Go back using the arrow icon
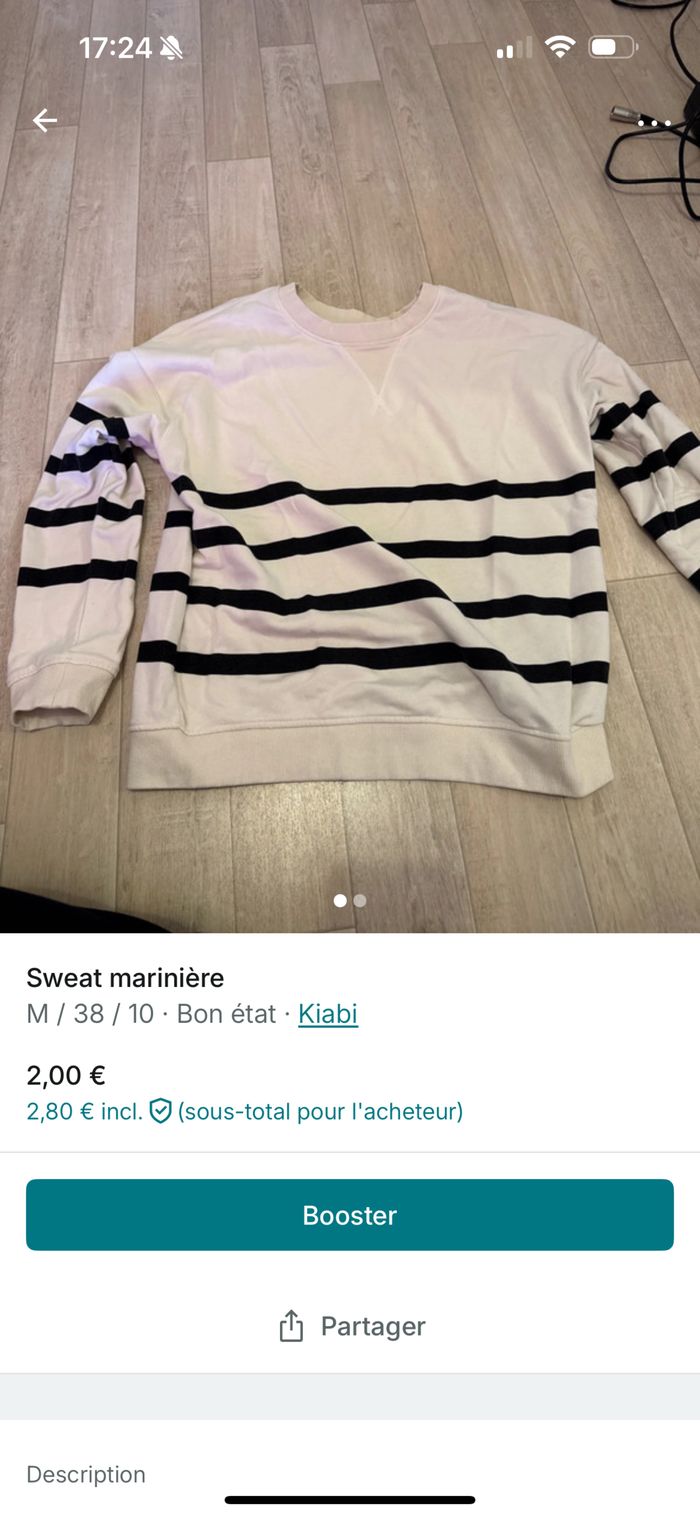 click(45, 121)
